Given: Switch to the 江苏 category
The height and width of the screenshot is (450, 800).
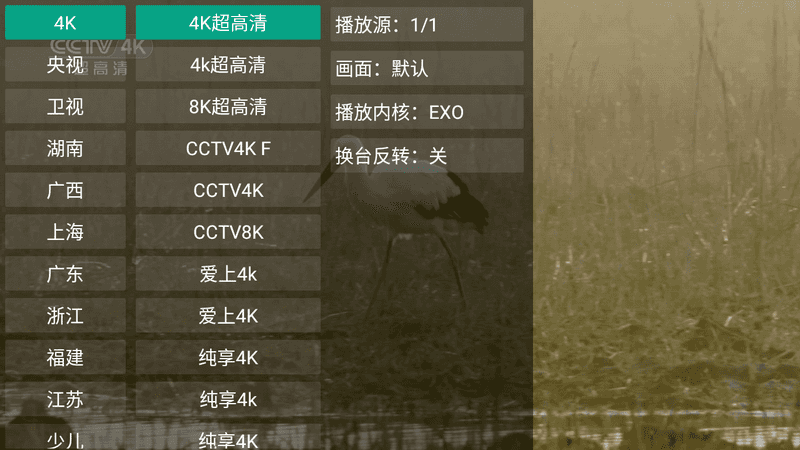Looking at the screenshot, I should coord(65,400).
